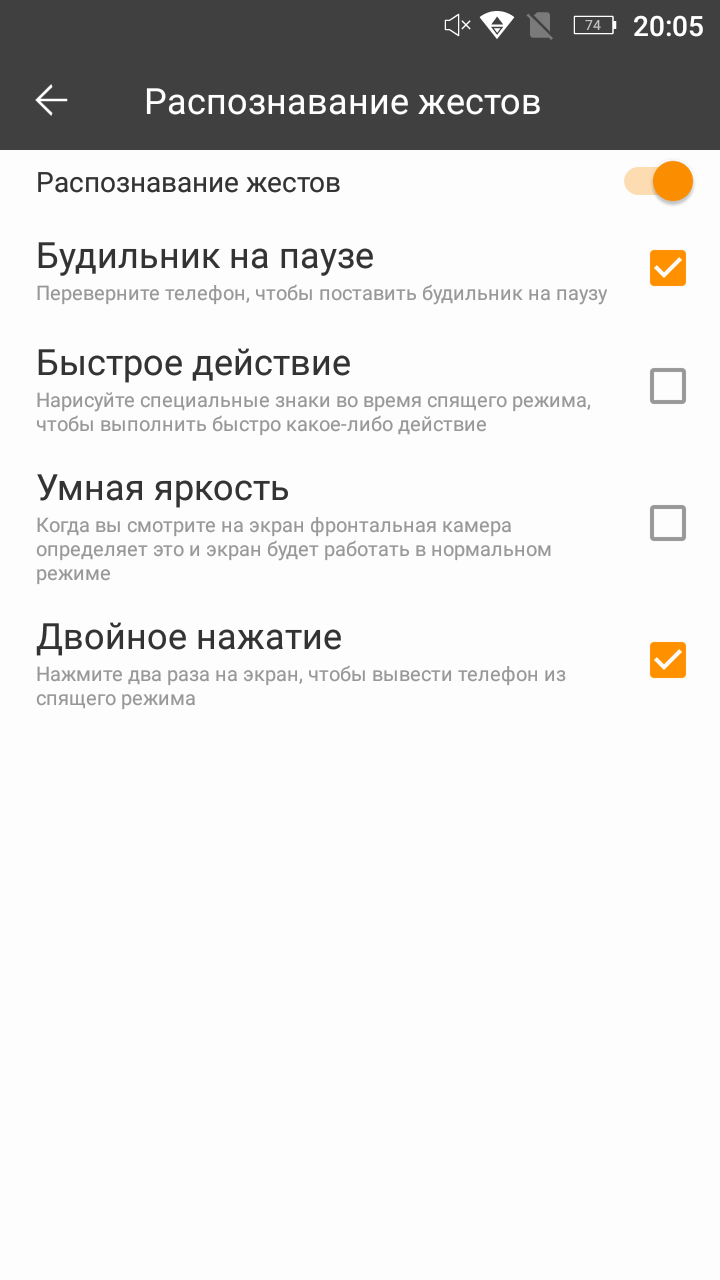Check the Умная яркость option
Screen dimensions: 720x1280
(668, 523)
